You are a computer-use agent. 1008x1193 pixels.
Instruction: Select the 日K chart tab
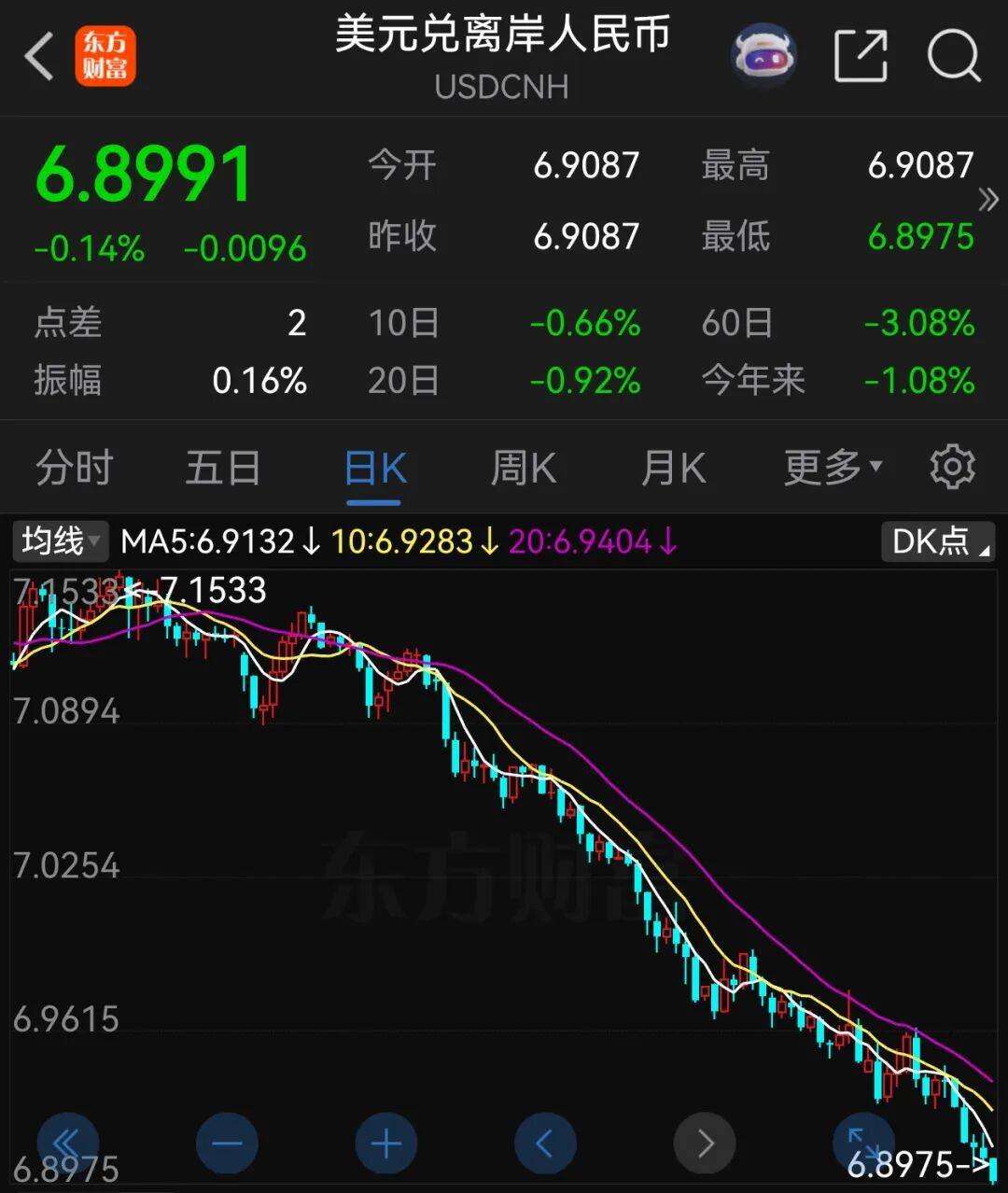coord(375,468)
